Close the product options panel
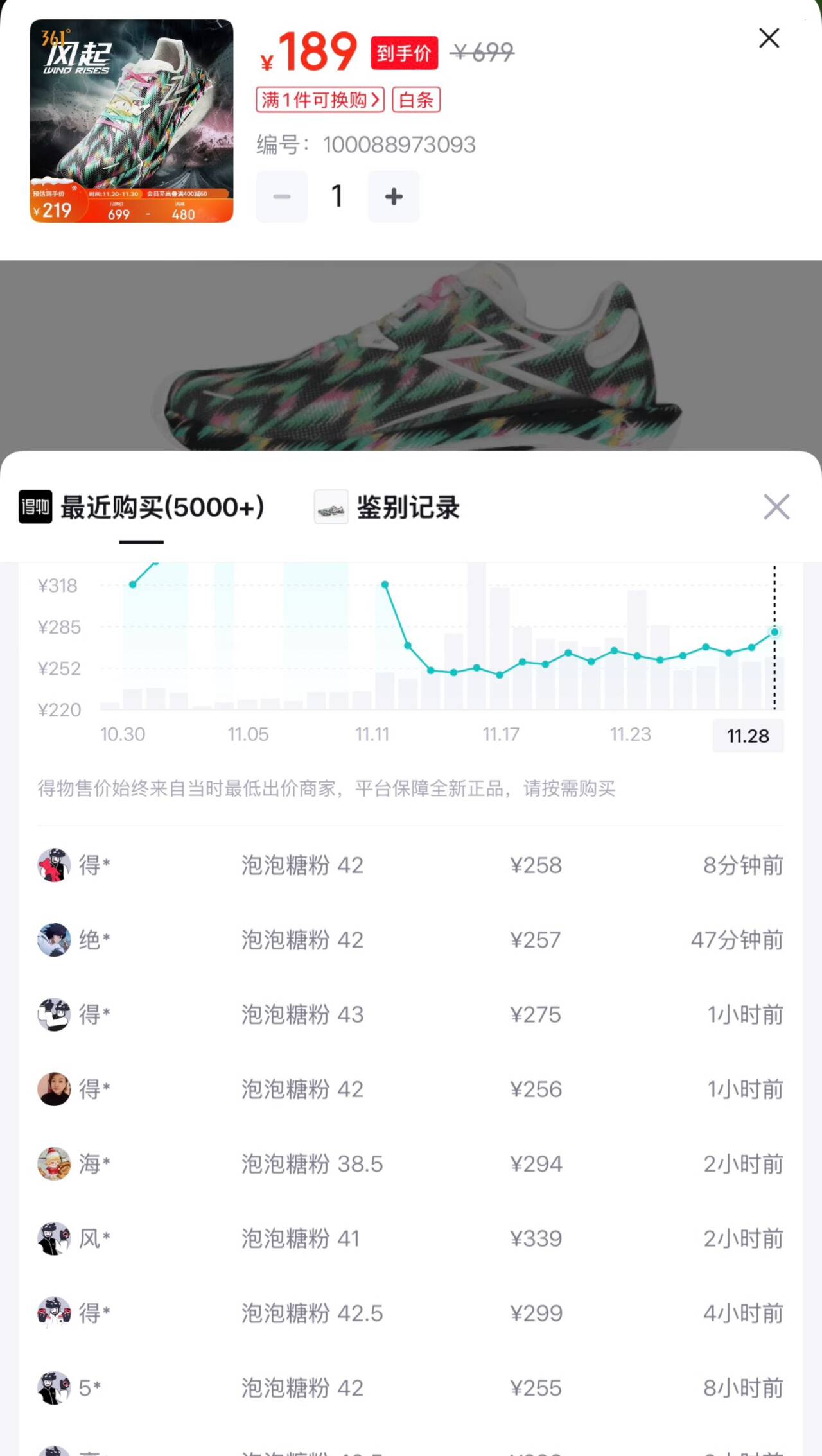 click(x=769, y=39)
